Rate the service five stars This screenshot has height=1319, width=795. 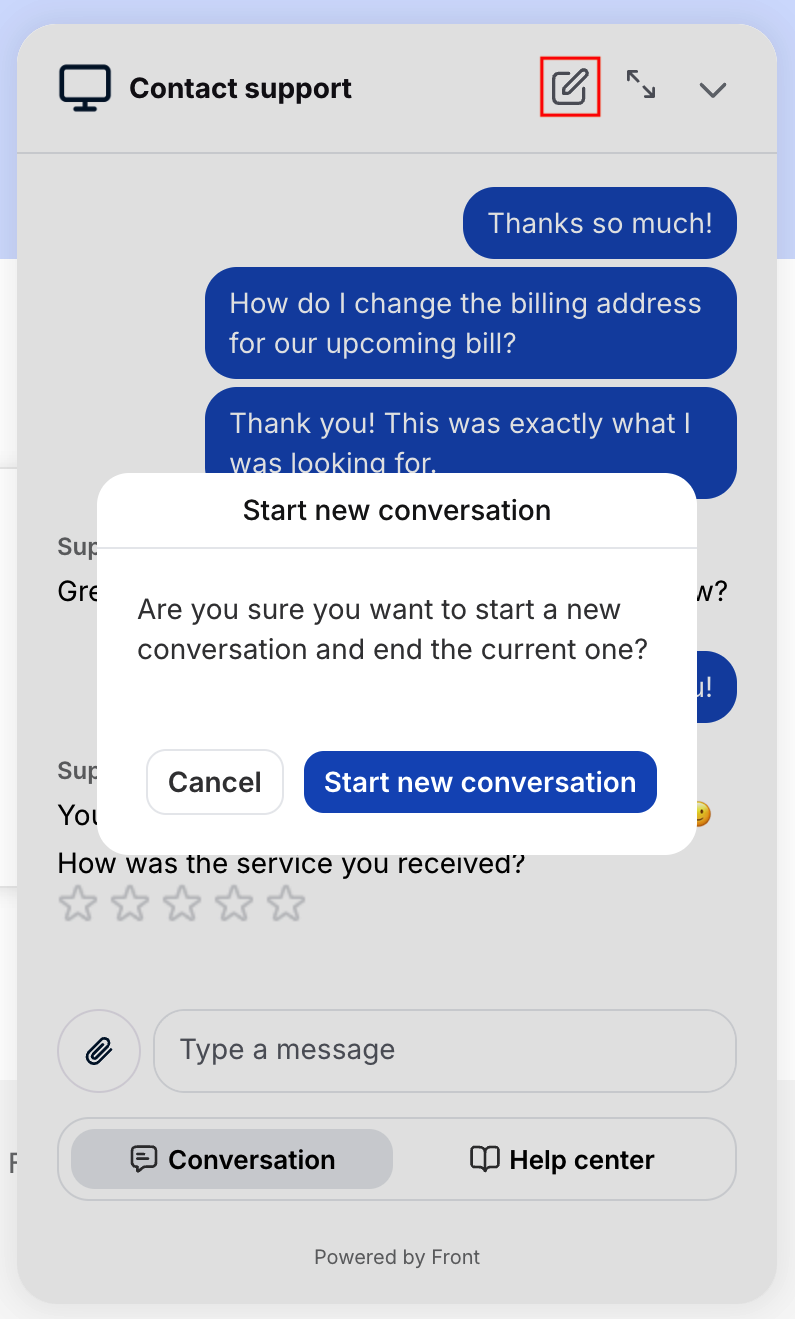coord(286,904)
